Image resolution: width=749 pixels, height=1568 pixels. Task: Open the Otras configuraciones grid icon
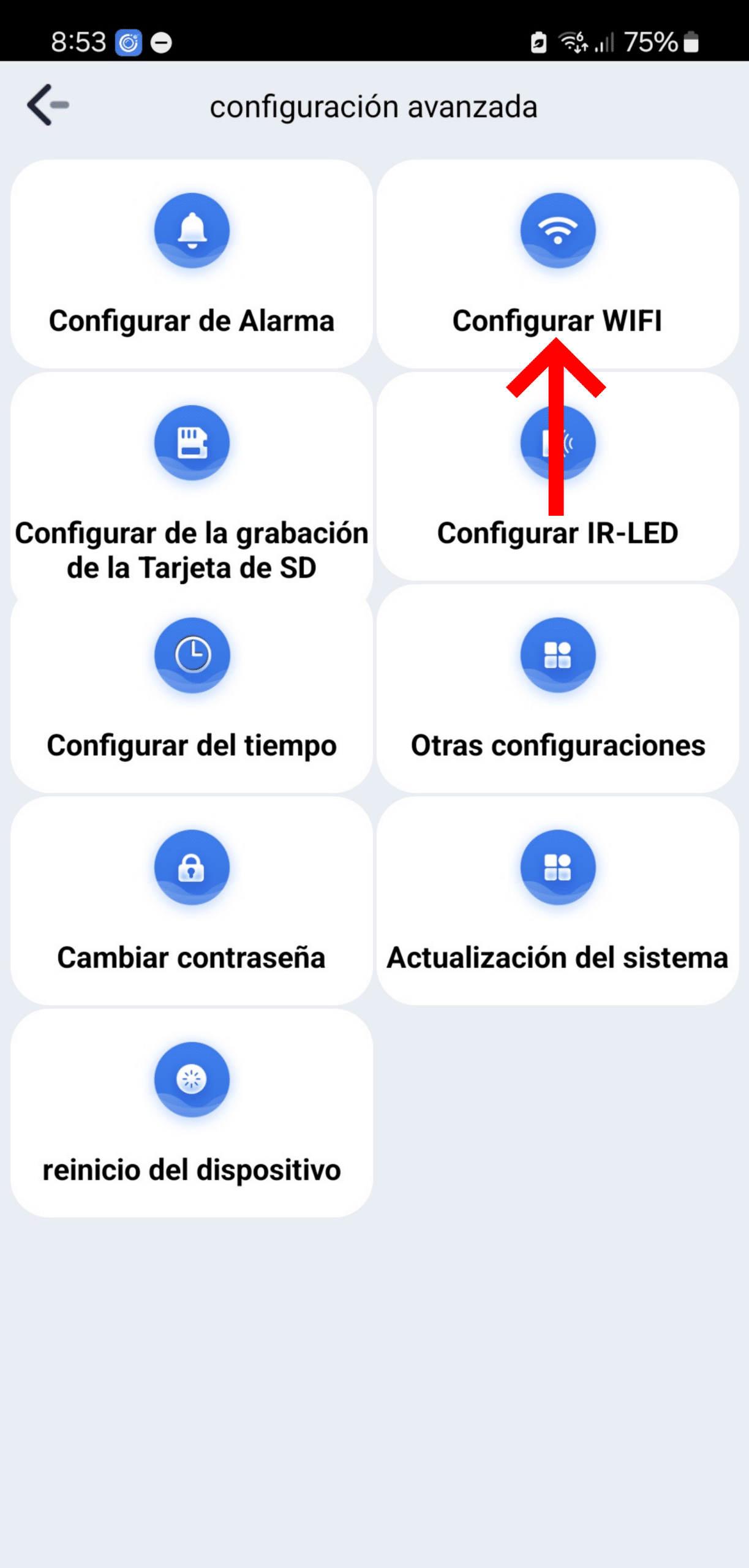557,655
